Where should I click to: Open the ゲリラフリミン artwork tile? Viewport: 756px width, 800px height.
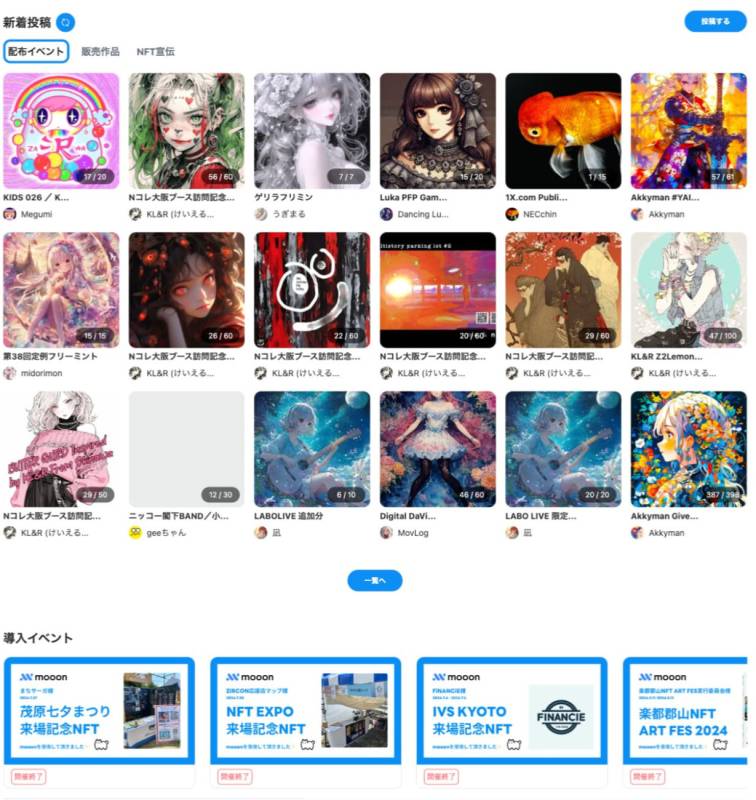312,131
